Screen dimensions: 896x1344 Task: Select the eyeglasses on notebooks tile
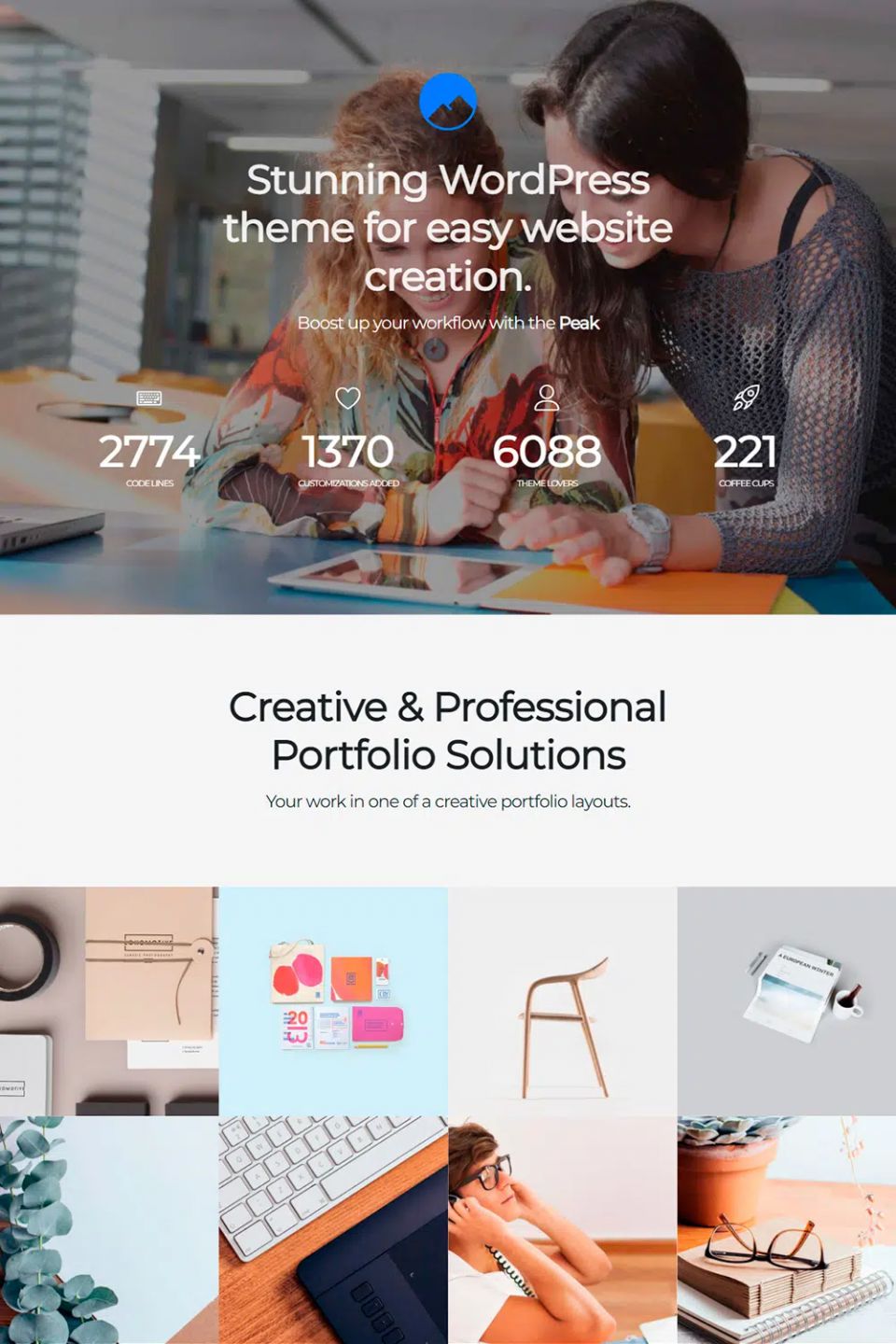pos(786,1230)
